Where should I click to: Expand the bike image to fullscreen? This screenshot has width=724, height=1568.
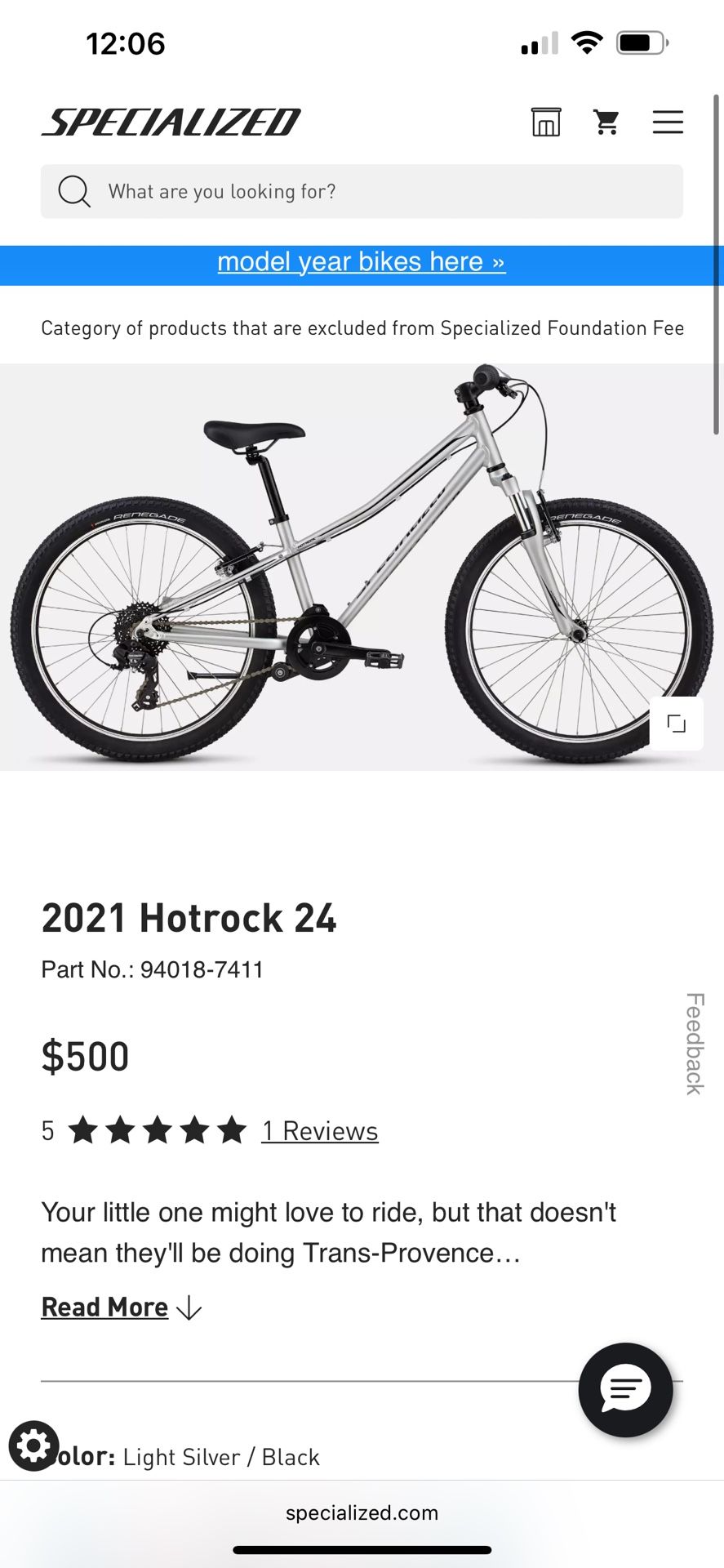tap(677, 724)
